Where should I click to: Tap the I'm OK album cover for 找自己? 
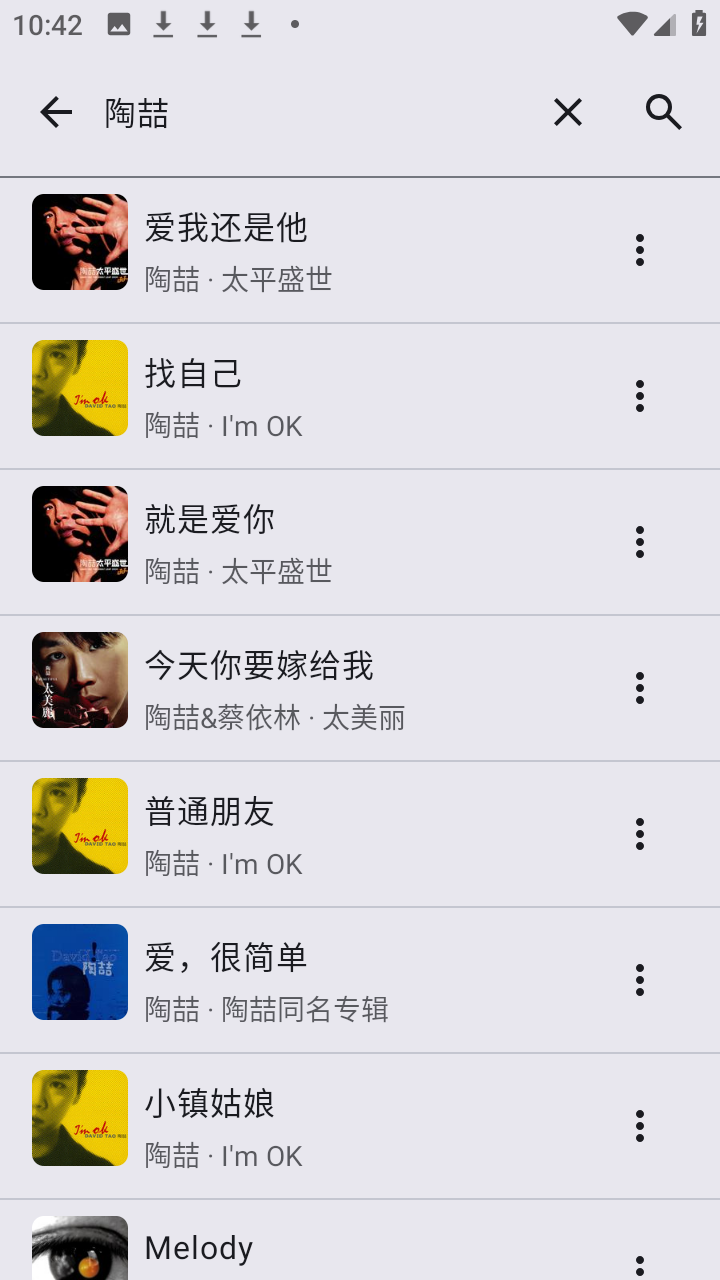[x=80, y=388]
